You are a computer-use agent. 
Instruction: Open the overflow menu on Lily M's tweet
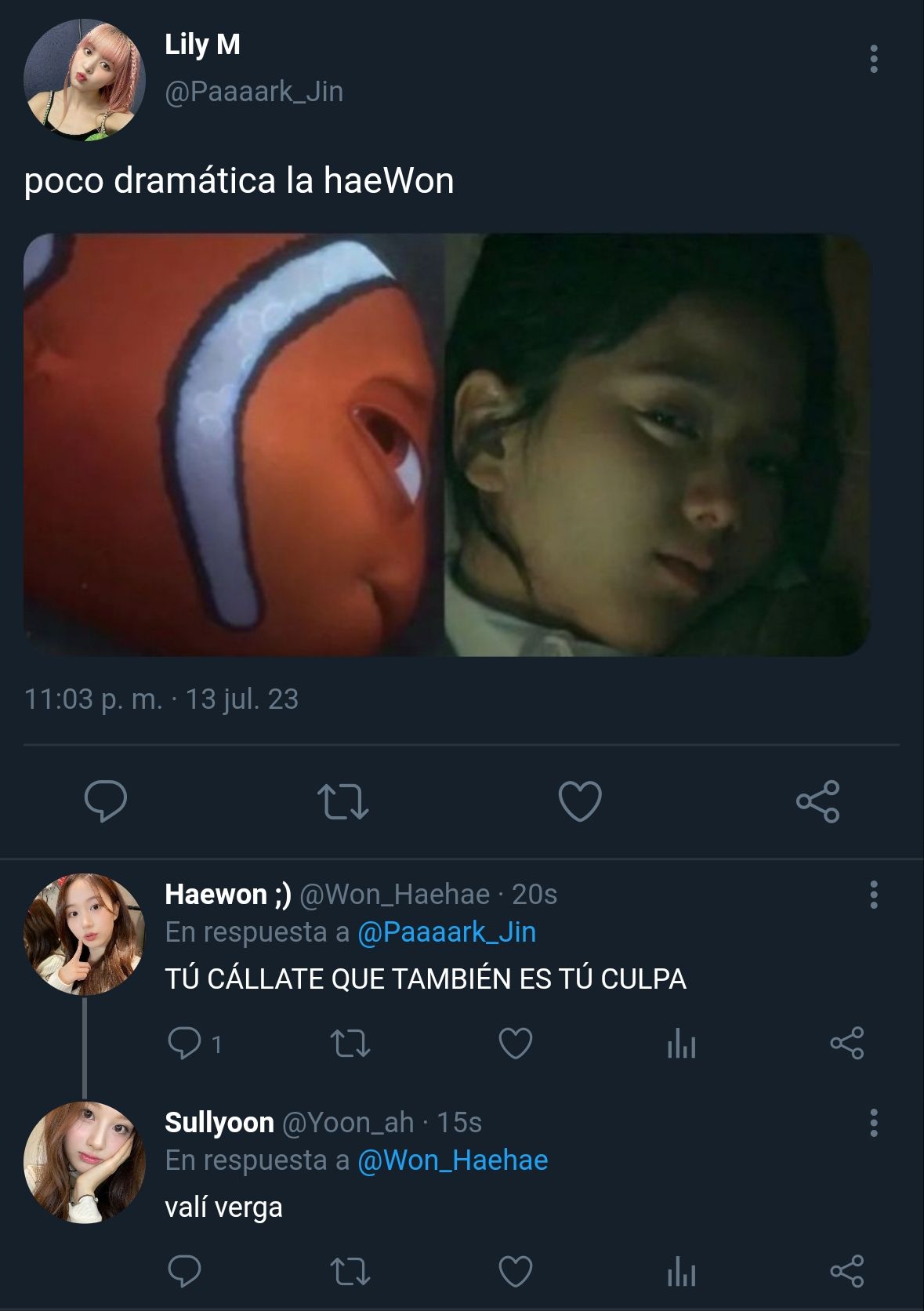tap(874, 60)
